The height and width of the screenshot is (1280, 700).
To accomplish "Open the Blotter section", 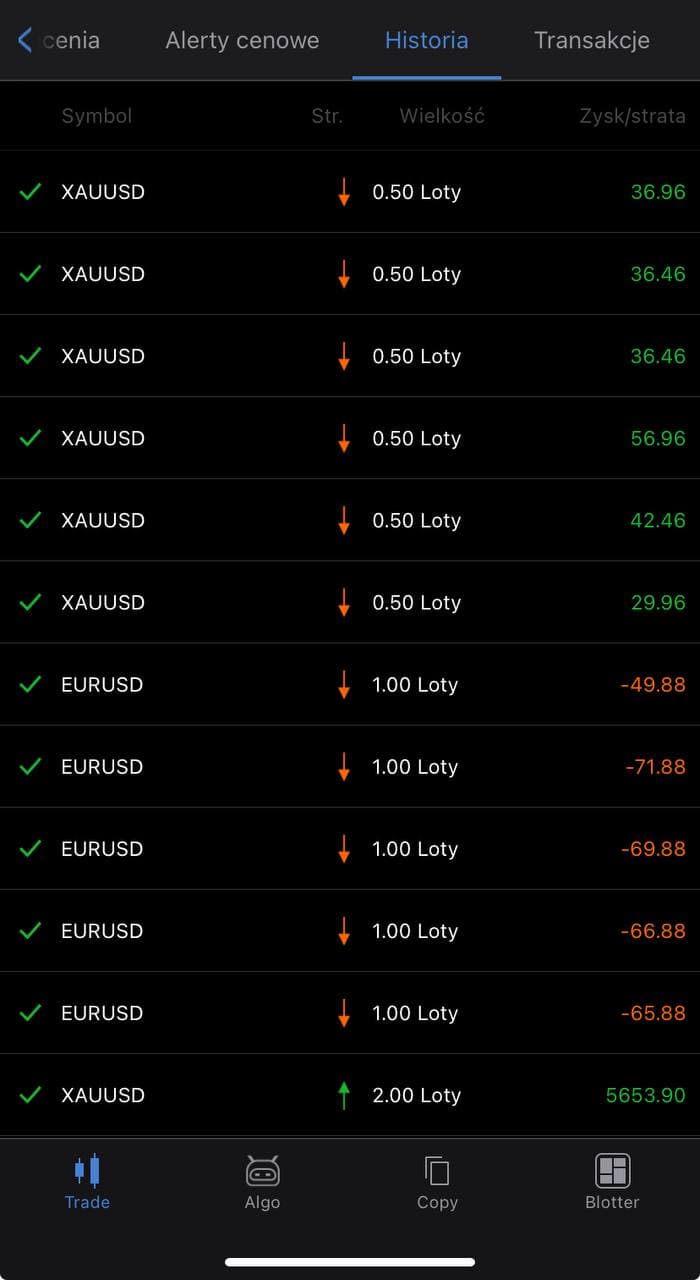I will 612,1182.
